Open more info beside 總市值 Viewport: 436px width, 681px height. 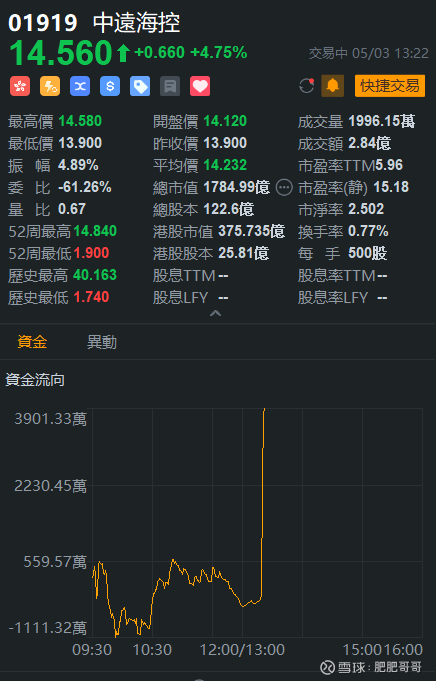(284, 188)
